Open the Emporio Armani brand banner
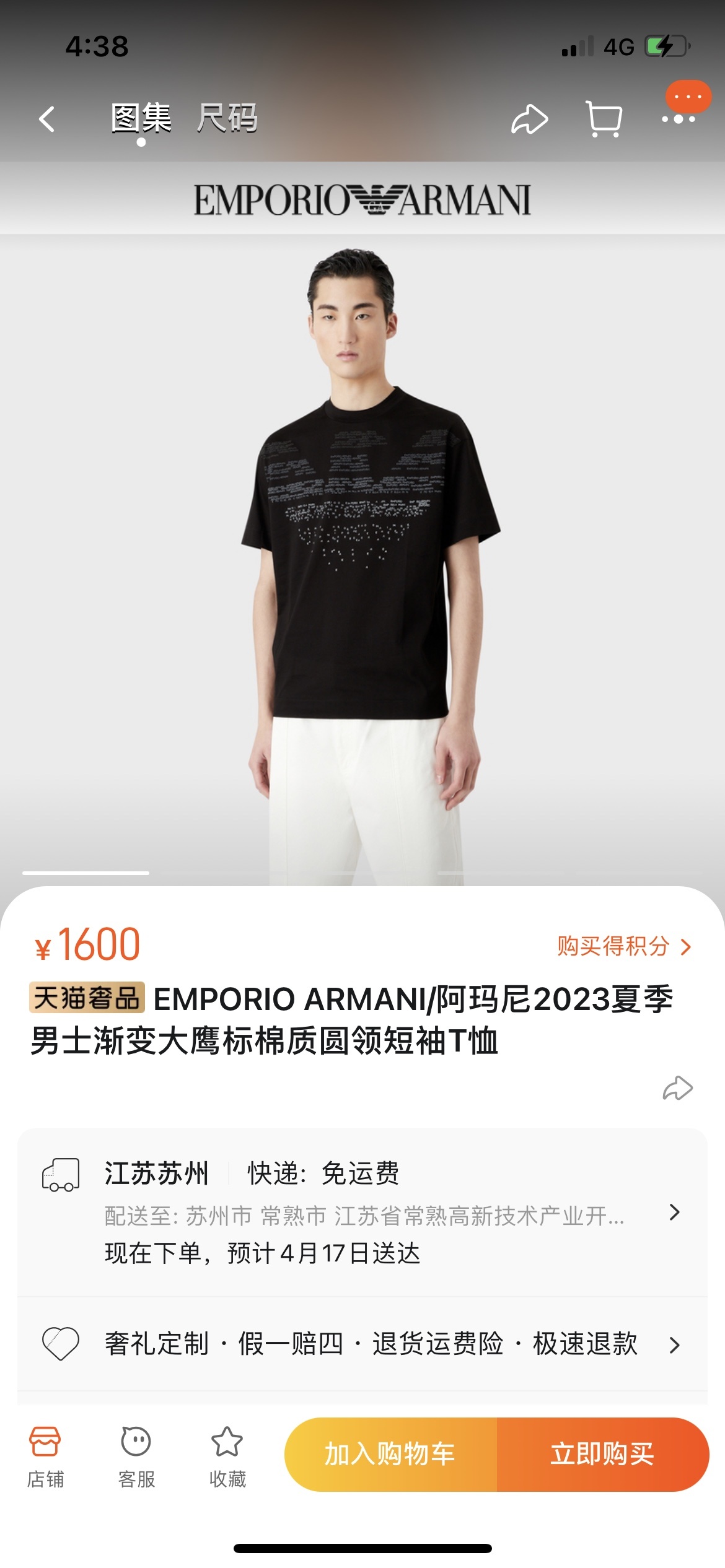Screen dimensions: 725x1568 click(x=362, y=199)
